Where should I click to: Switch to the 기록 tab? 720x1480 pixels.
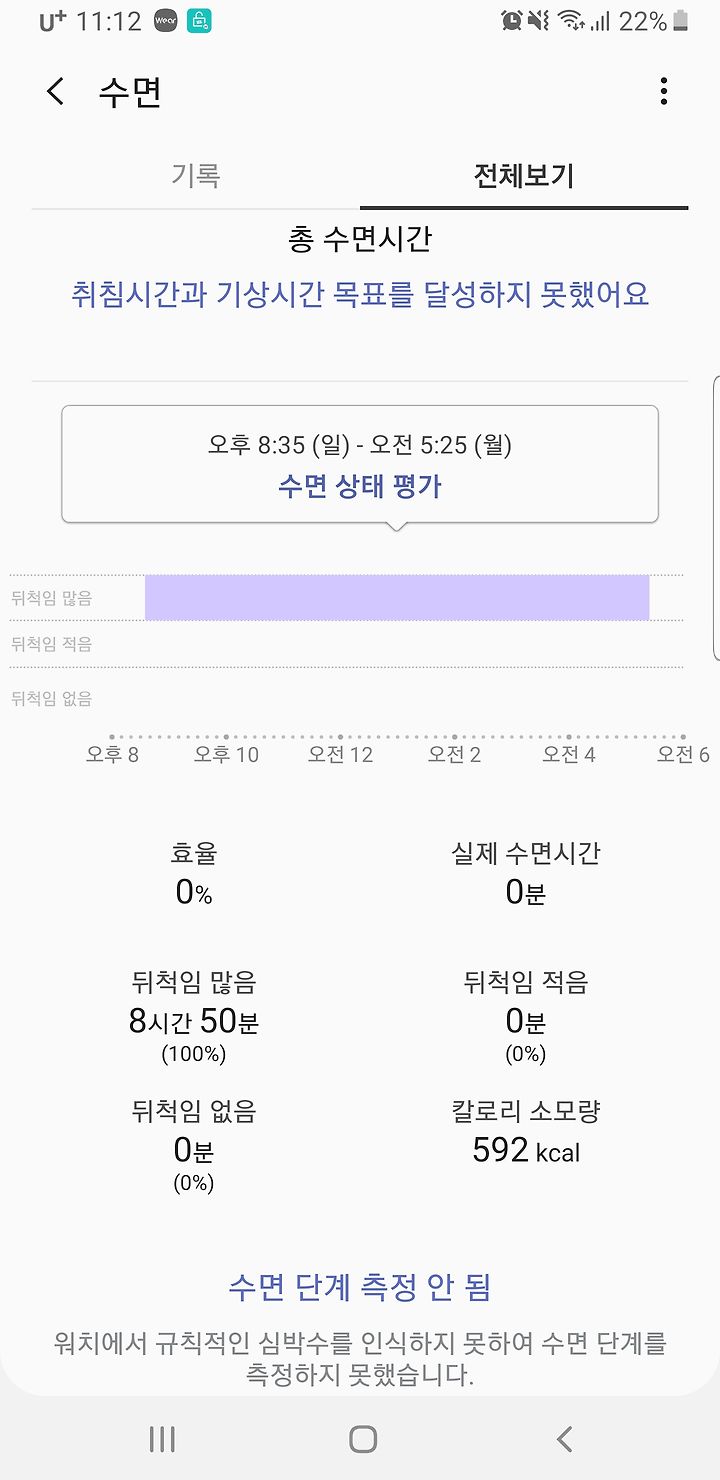(196, 176)
